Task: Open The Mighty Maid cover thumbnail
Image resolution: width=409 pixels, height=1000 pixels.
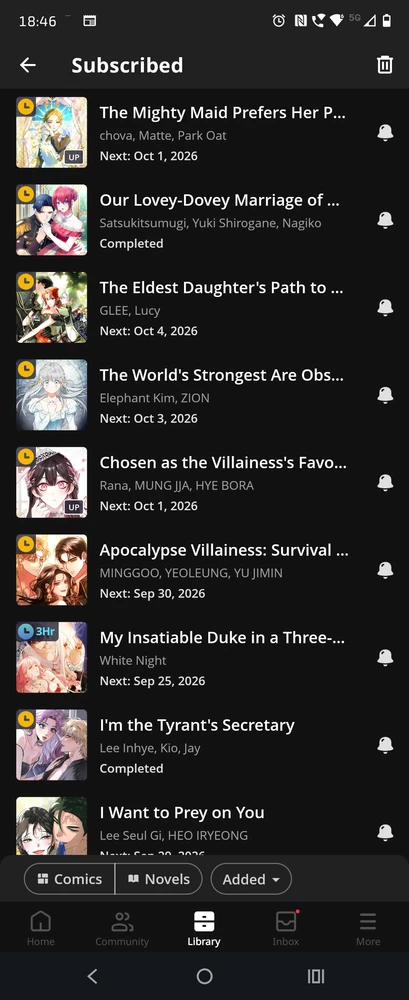Action: click(52, 133)
